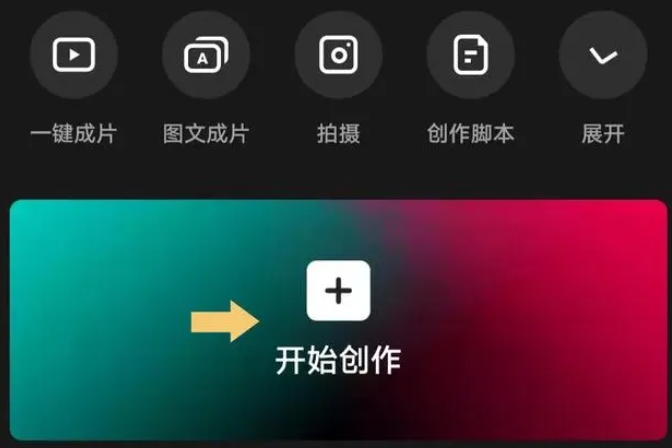Screen dimensions: 672x448
Task: Expand more tools with 展开
Action: click(602, 55)
